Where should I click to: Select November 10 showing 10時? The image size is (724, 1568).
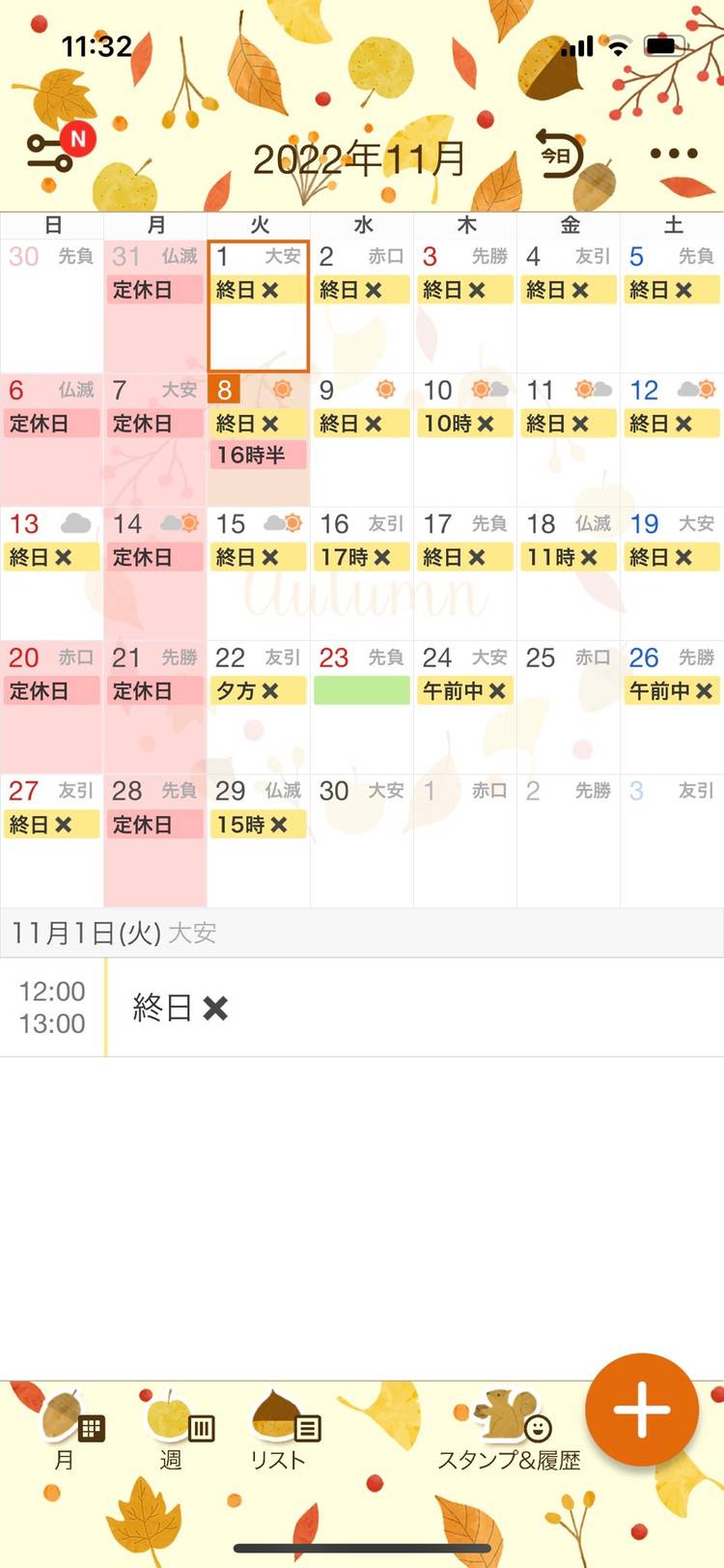tap(464, 439)
